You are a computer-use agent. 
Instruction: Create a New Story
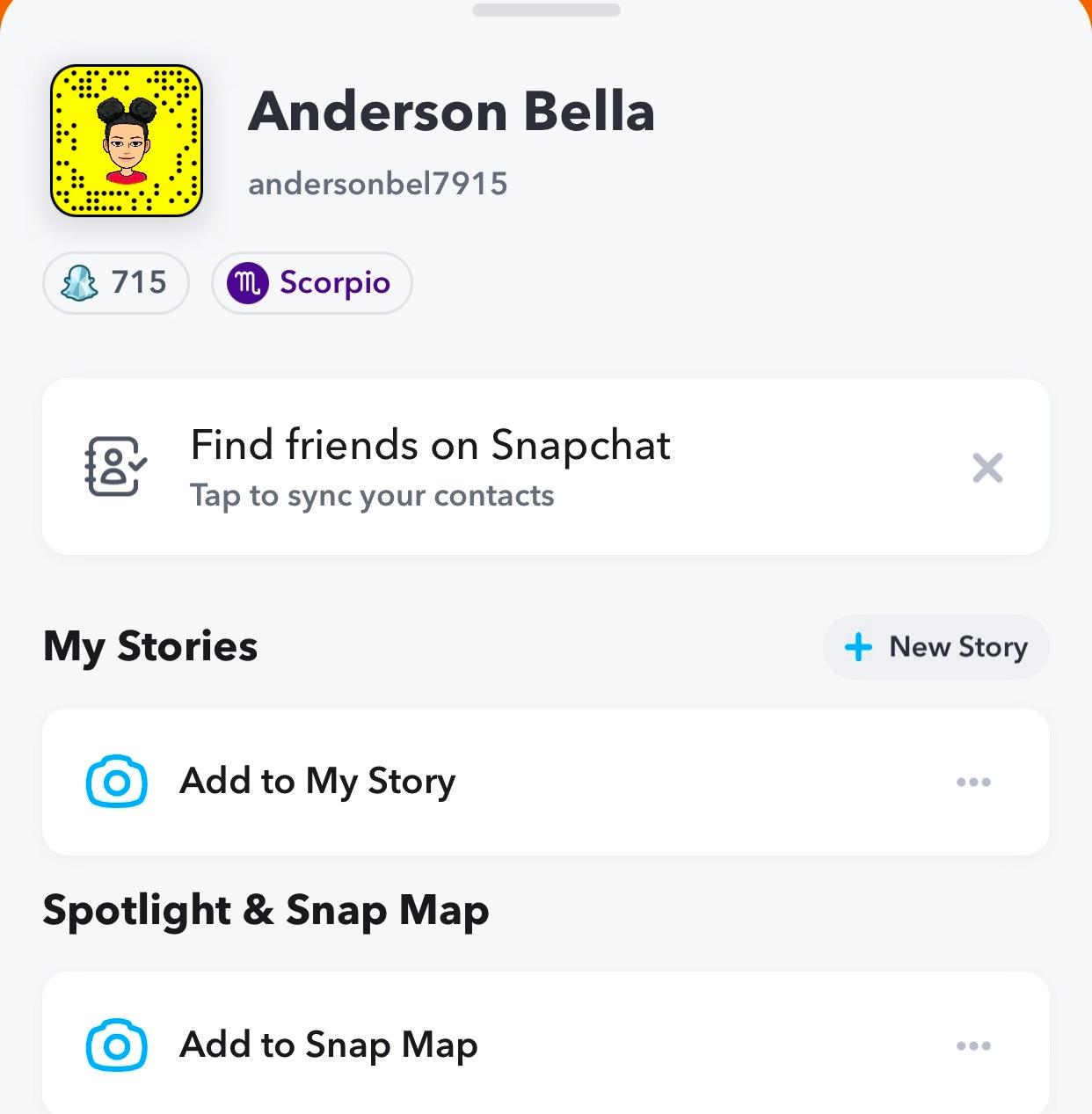(936, 647)
